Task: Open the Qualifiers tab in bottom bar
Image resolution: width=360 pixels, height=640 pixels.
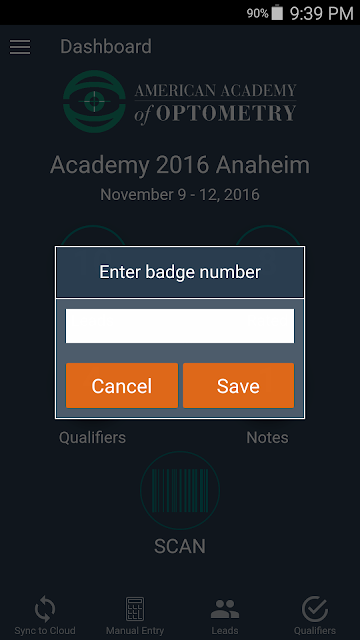Action: point(315,616)
